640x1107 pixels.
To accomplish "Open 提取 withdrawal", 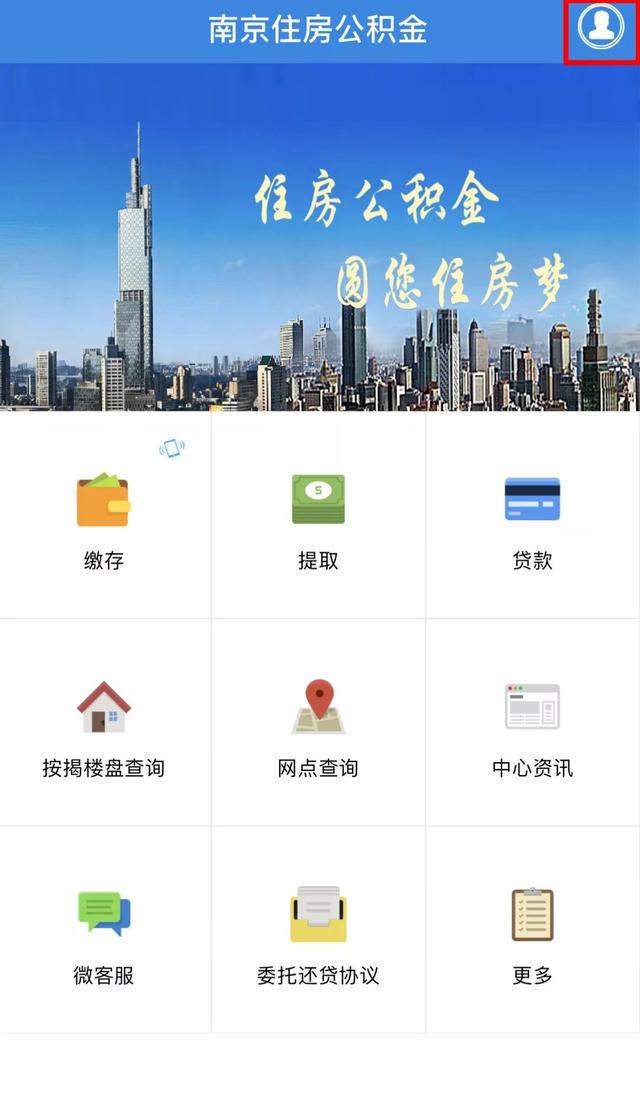I will coord(318,515).
